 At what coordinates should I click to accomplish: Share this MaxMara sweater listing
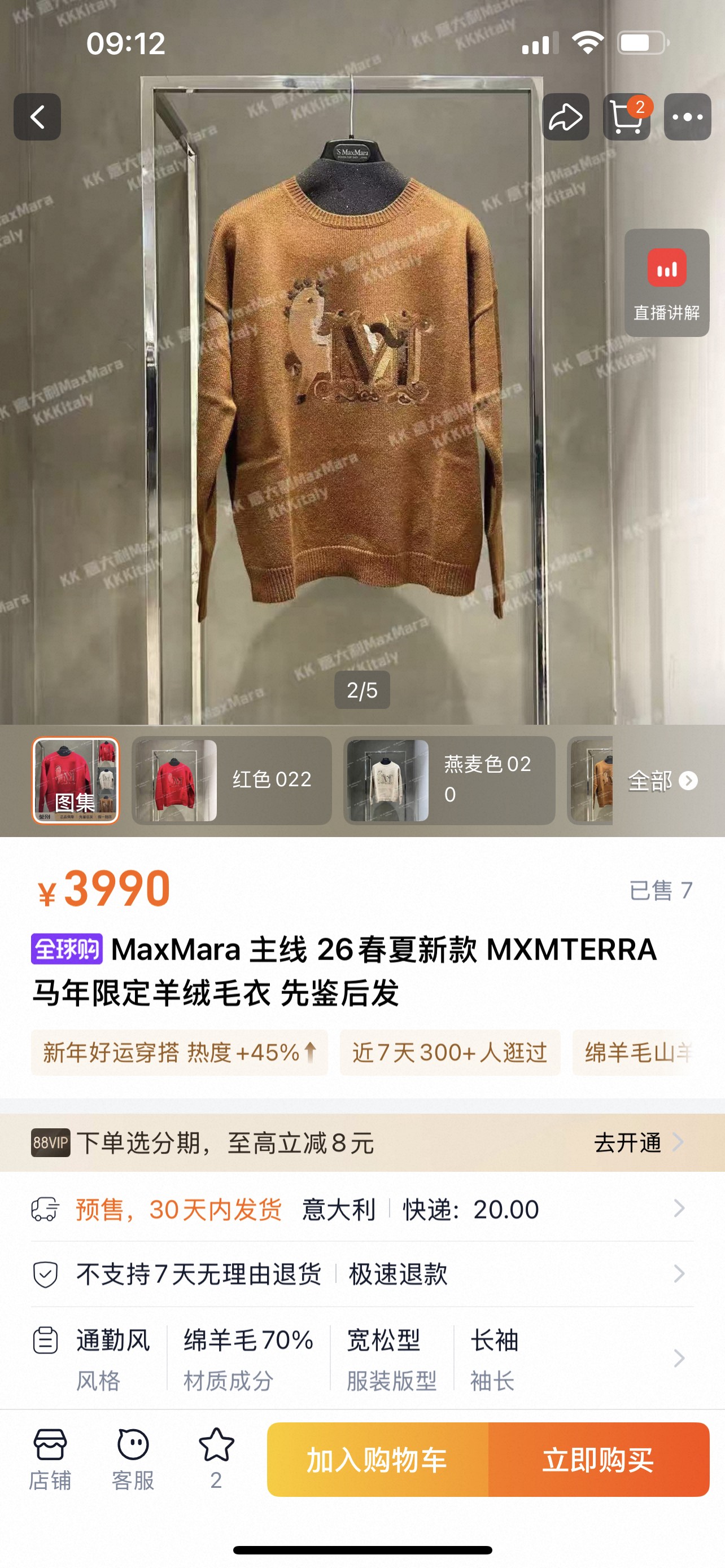[x=566, y=117]
